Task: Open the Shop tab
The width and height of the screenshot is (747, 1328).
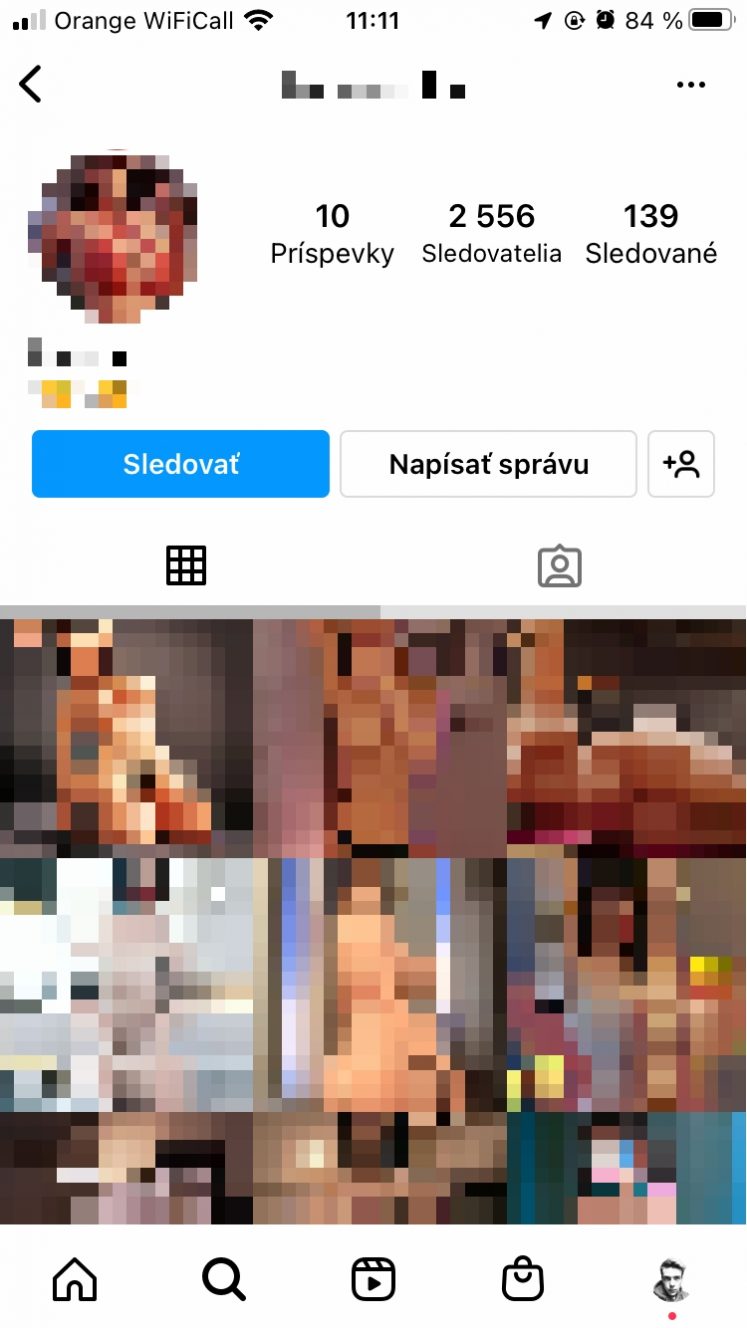Action: [x=522, y=1278]
